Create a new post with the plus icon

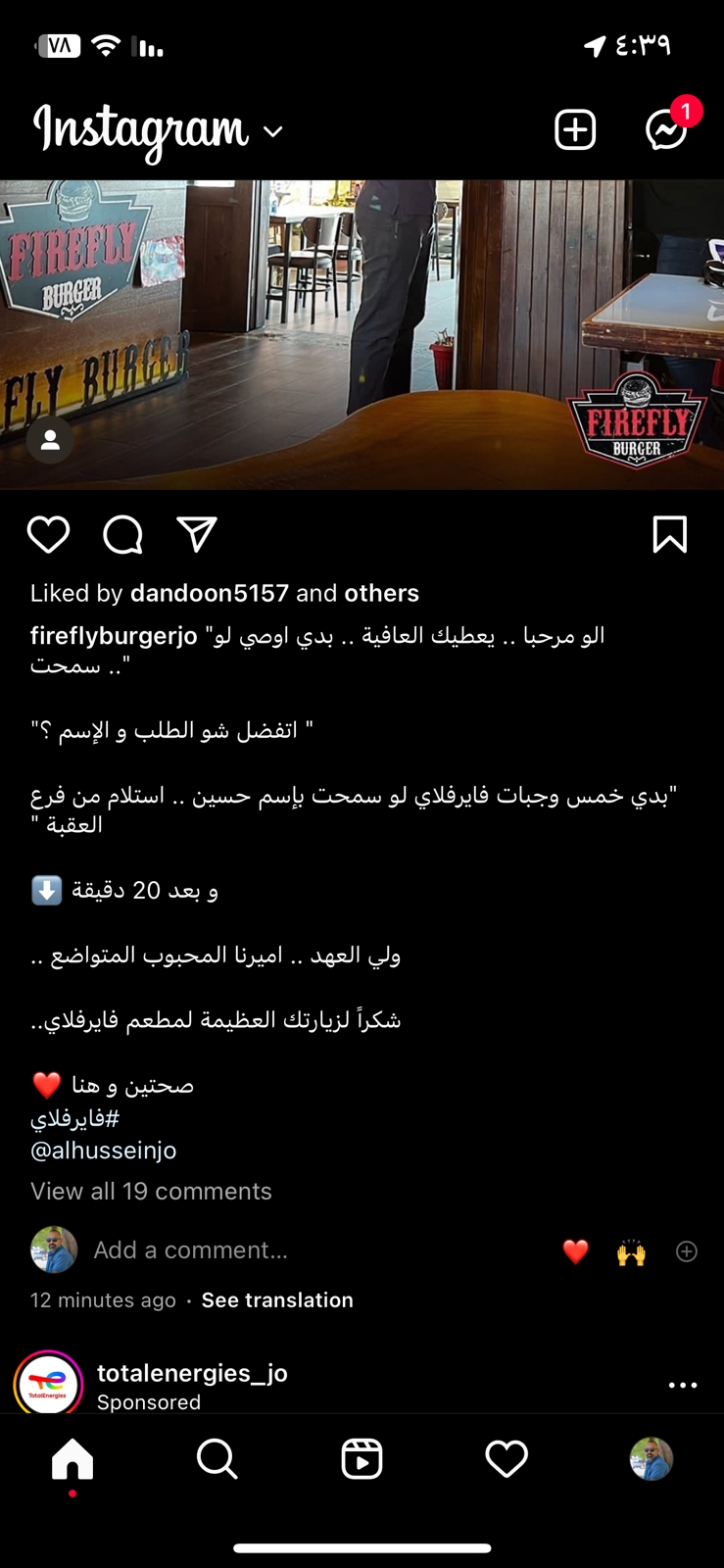coord(575,129)
